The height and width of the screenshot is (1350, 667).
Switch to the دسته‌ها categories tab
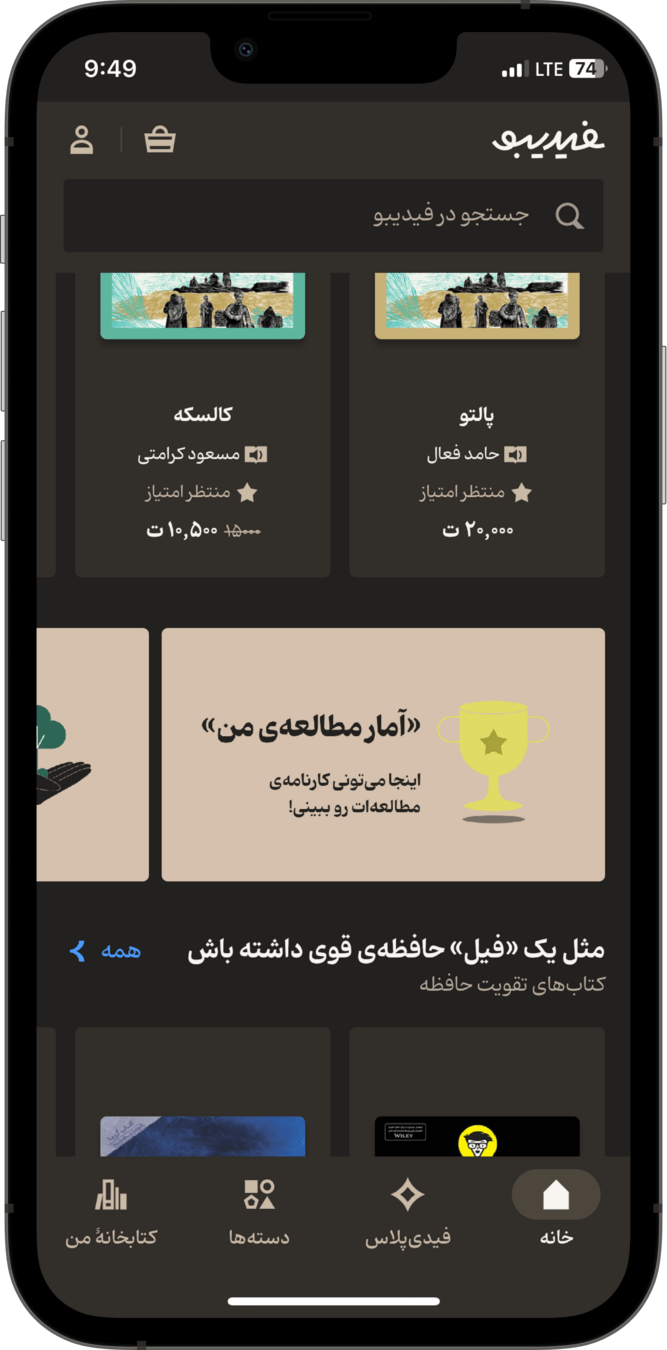point(259,1212)
